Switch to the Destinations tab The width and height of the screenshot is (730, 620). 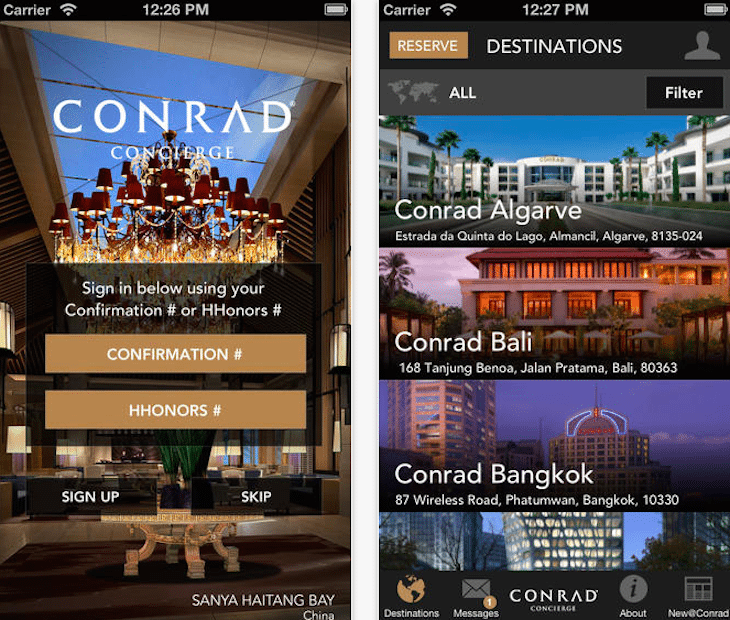pos(411,597)
